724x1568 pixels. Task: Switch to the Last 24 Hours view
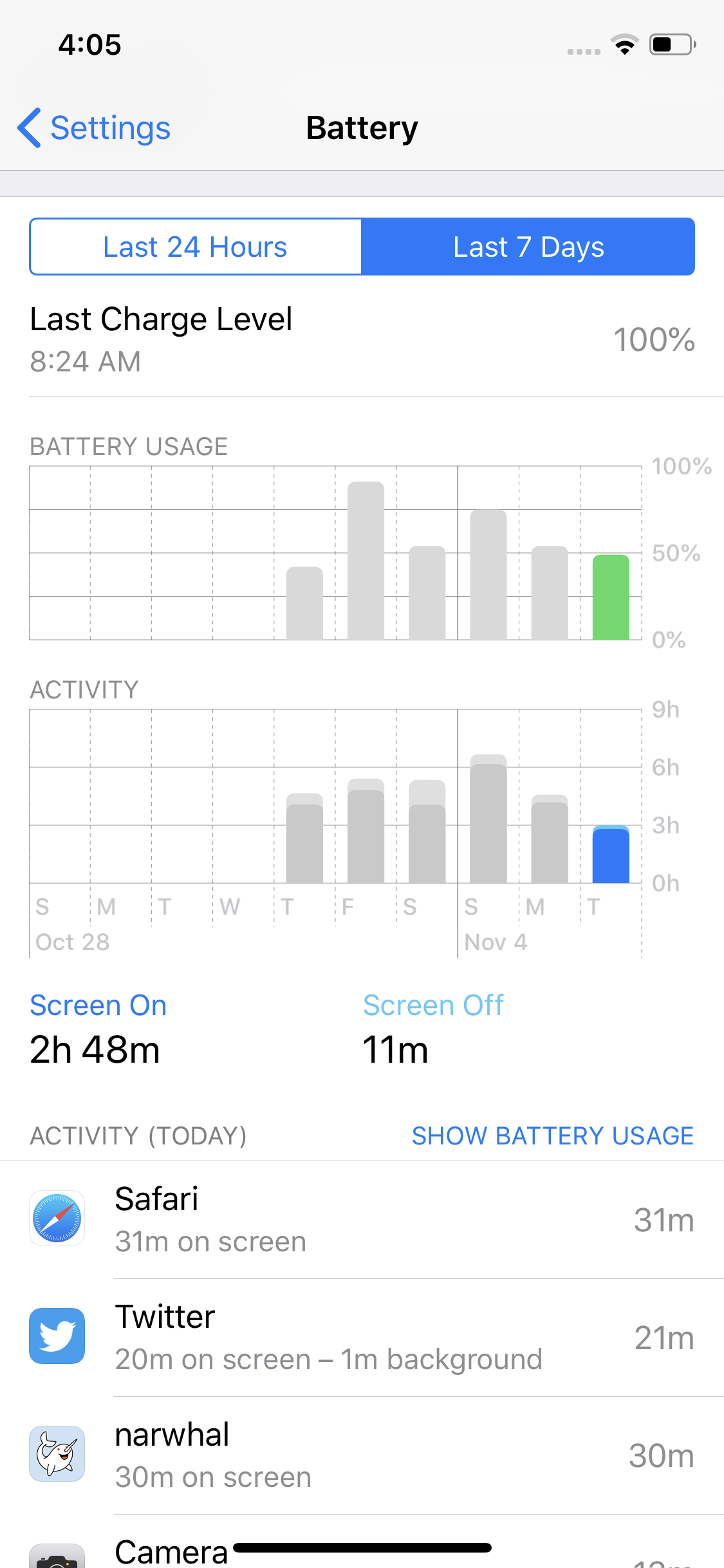tap(195, 247)
